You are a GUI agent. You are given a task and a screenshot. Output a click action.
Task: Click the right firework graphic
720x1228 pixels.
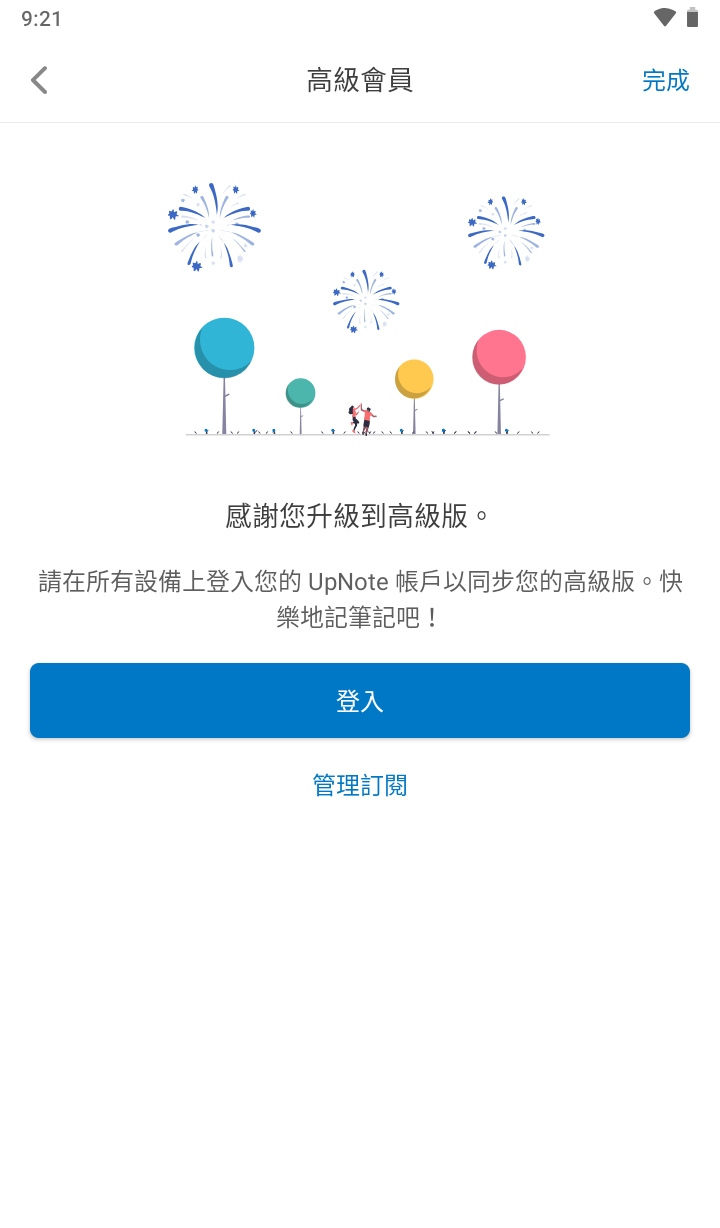[504, 232]
